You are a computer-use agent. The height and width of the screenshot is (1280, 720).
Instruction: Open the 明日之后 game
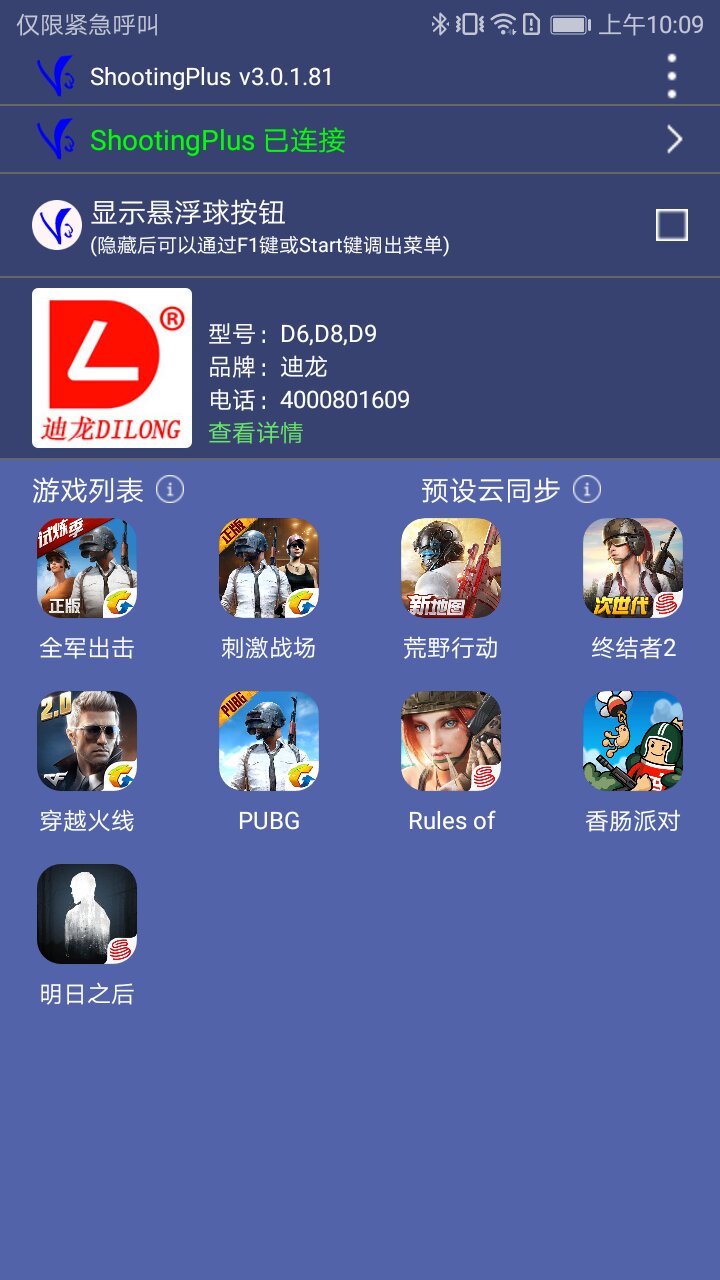click(x=87, y=914)
